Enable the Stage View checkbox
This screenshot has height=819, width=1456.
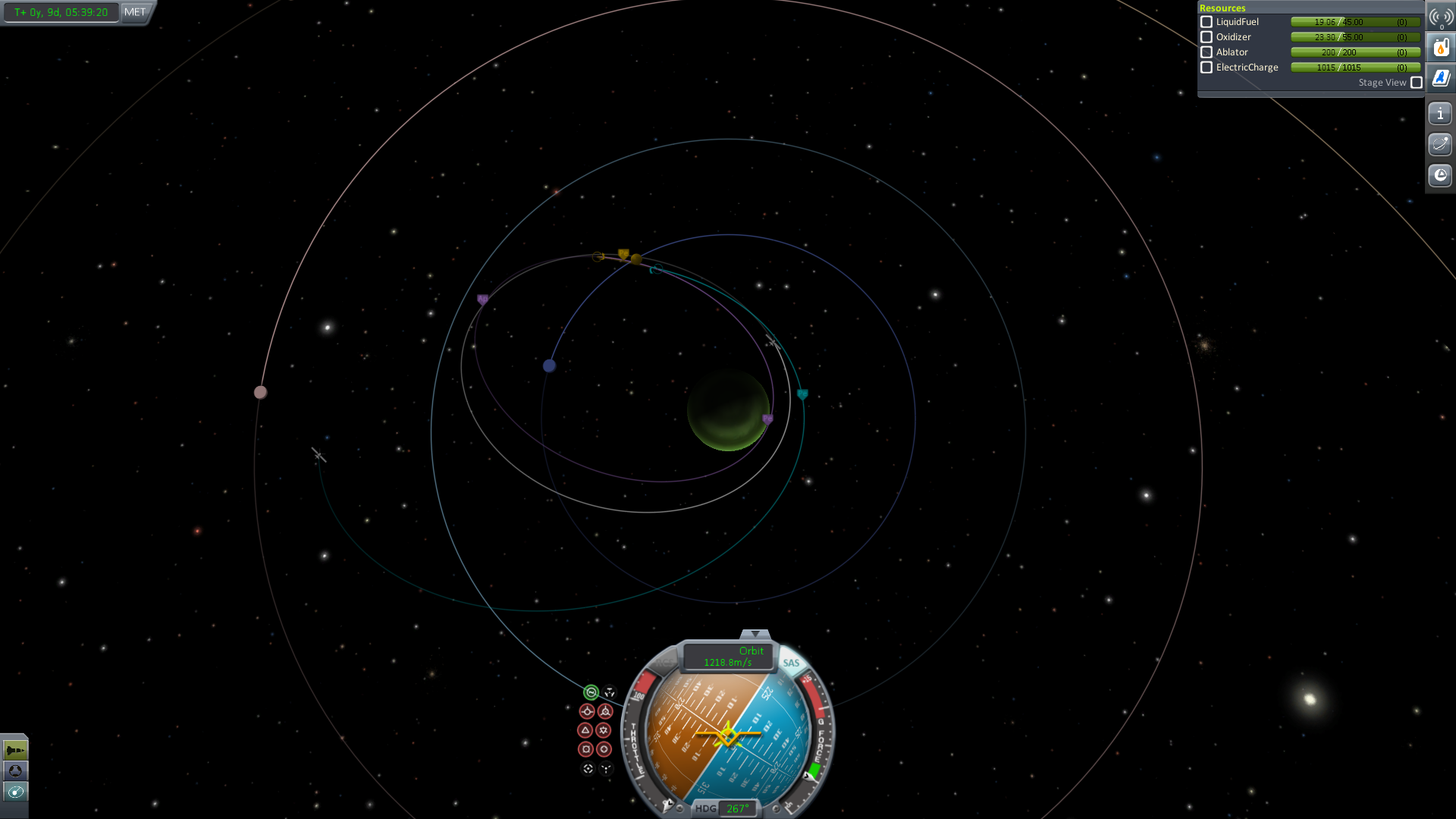click(x=1417, y=83)
